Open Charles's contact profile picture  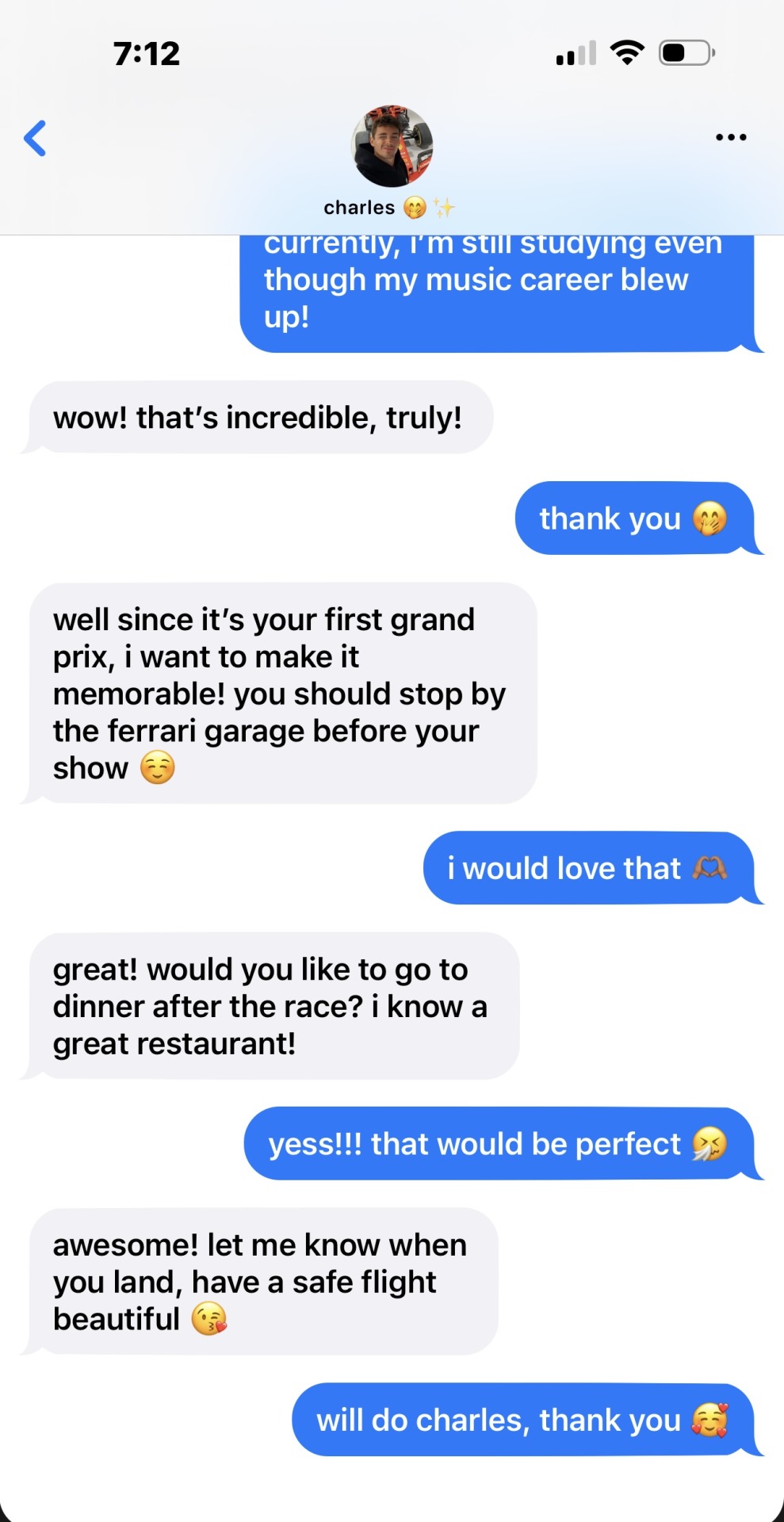(x=392, y=147)
